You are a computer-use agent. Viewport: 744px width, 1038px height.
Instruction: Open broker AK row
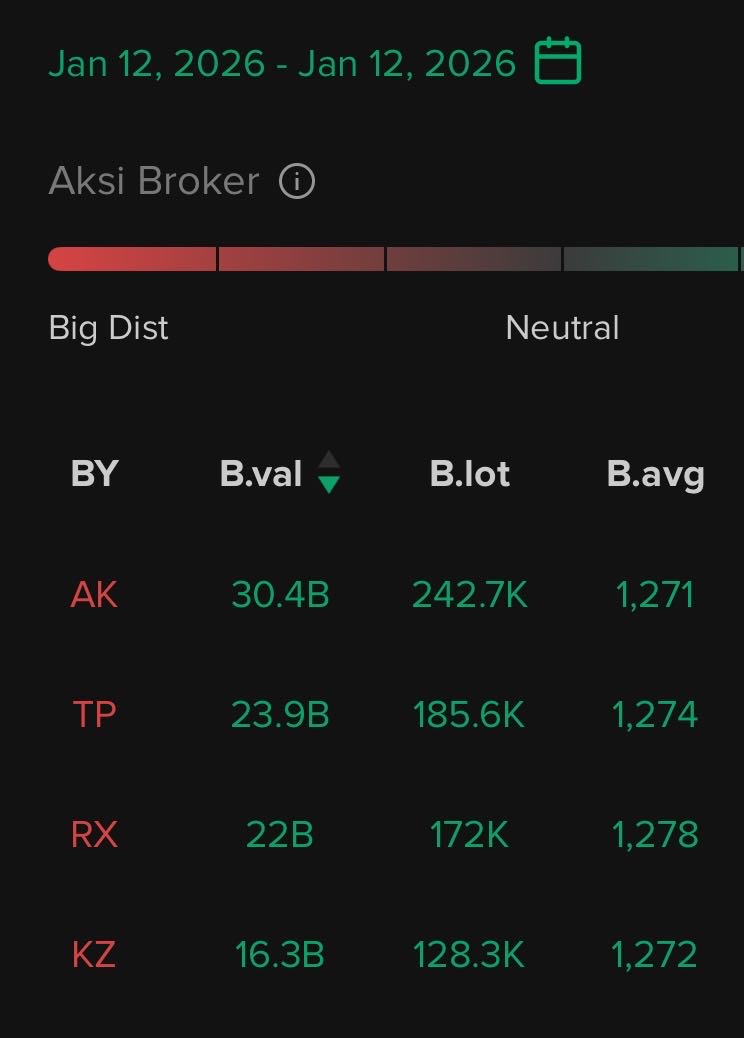point(94,596)
